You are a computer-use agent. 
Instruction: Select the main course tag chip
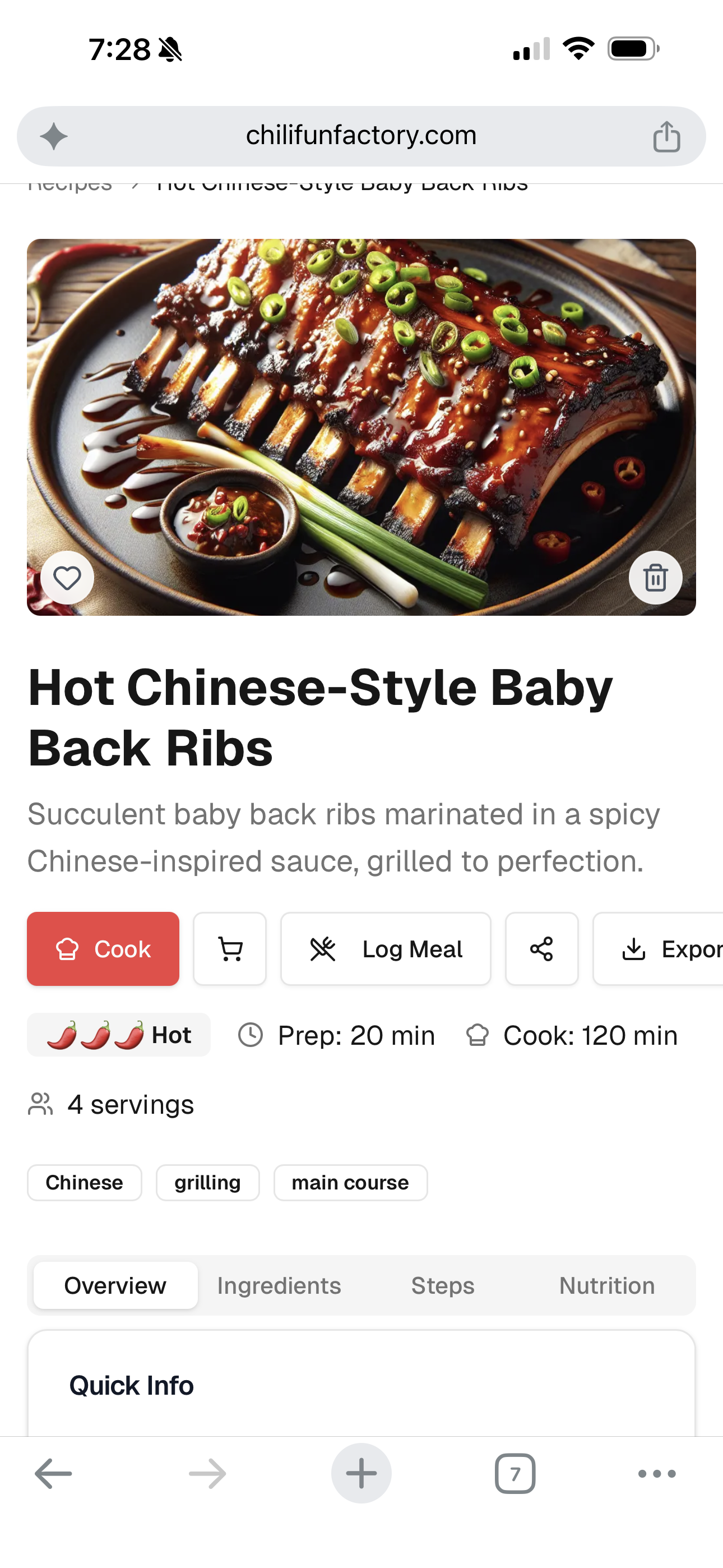click(350, 1183)
